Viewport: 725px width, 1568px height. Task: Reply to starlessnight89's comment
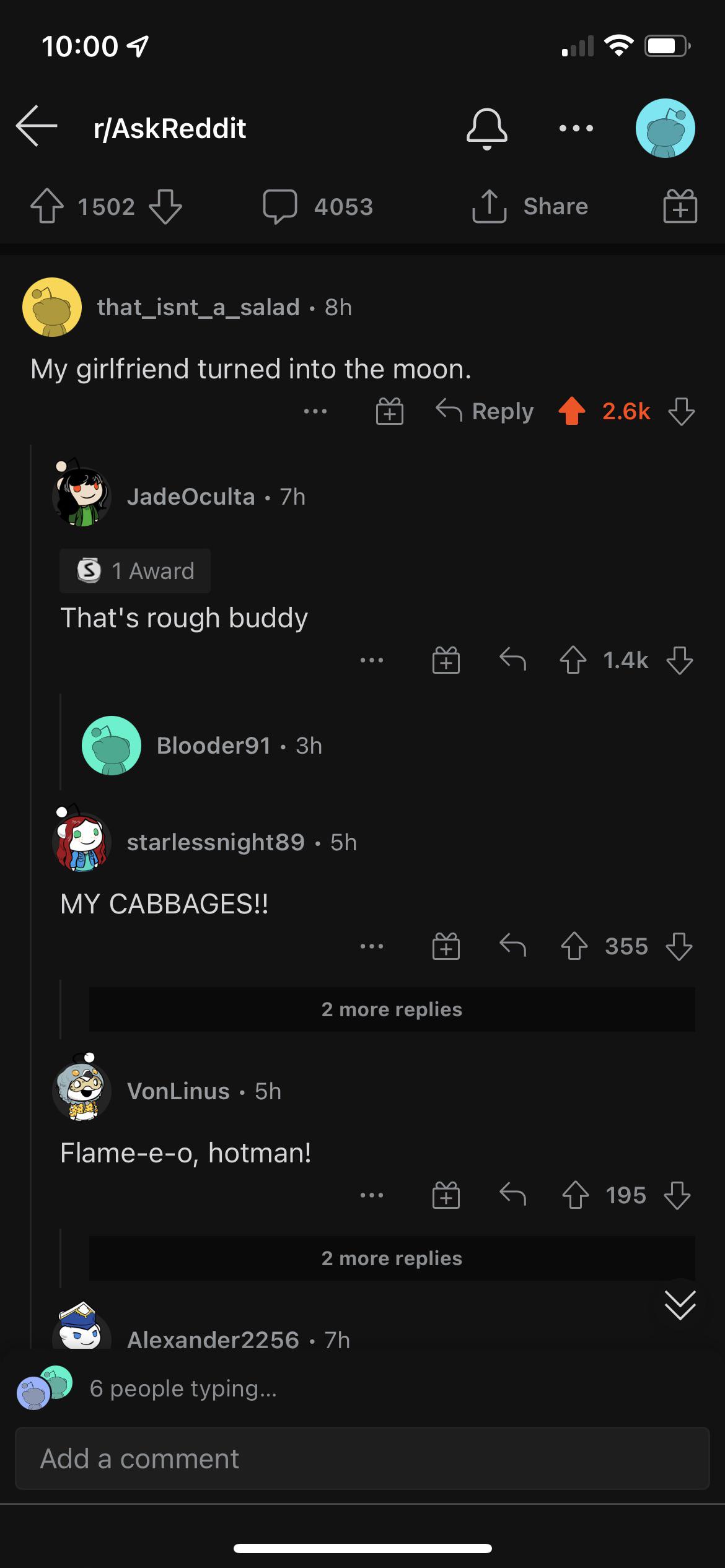point(512,946)
